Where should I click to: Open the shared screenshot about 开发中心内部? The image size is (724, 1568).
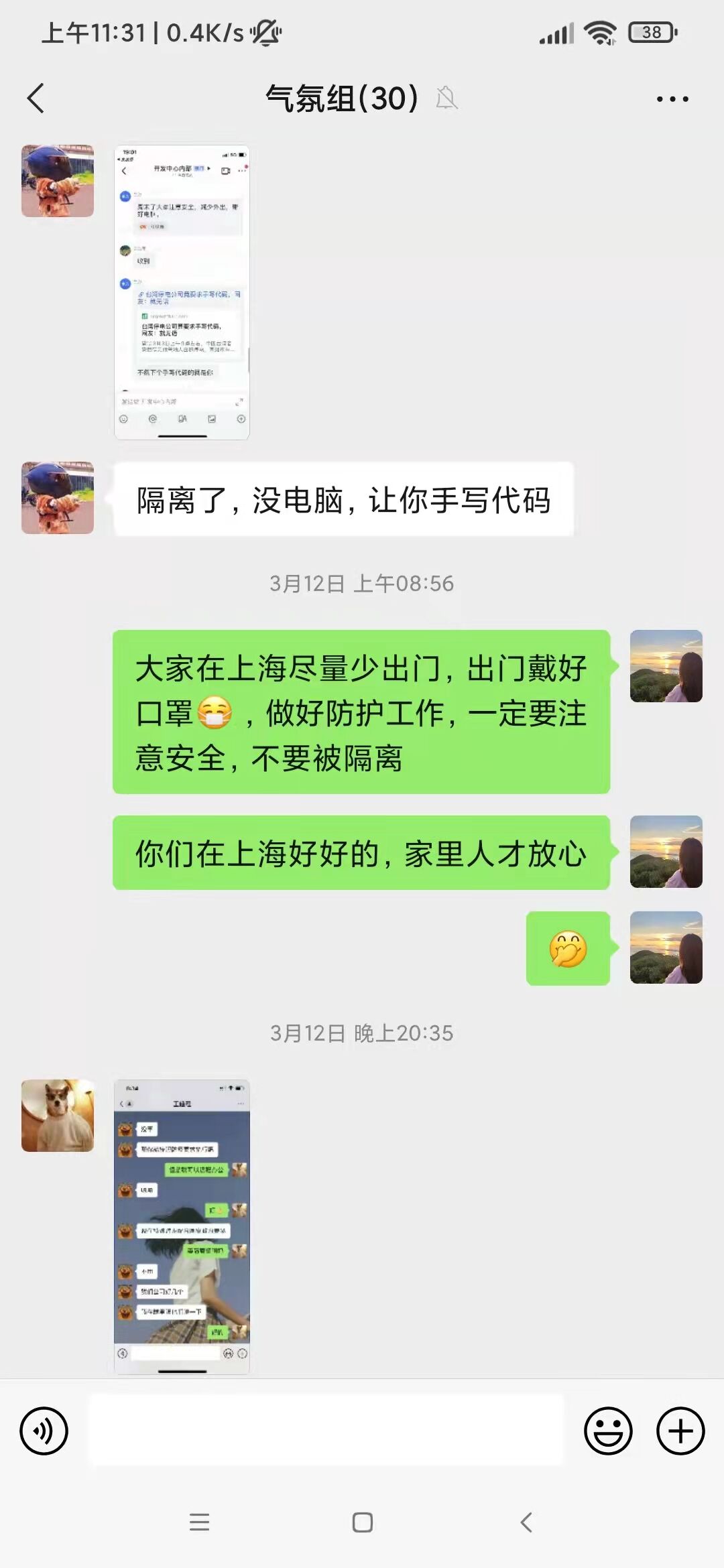[x=182, y=292]
